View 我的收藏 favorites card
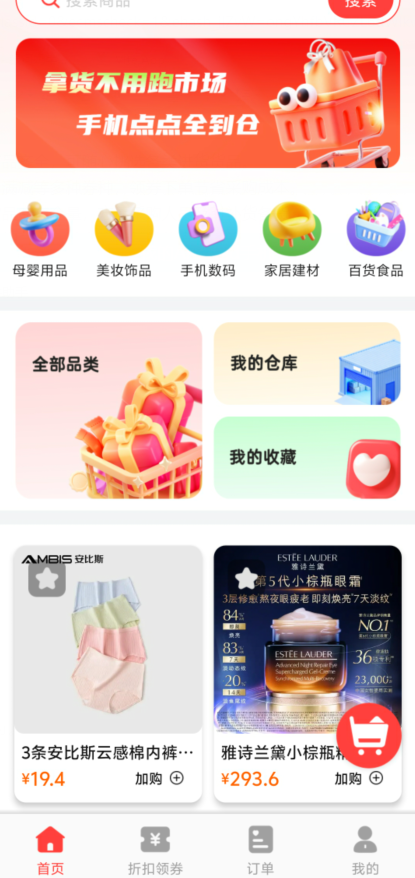Screen dimensions: 415x878 [x=307, y=457]
